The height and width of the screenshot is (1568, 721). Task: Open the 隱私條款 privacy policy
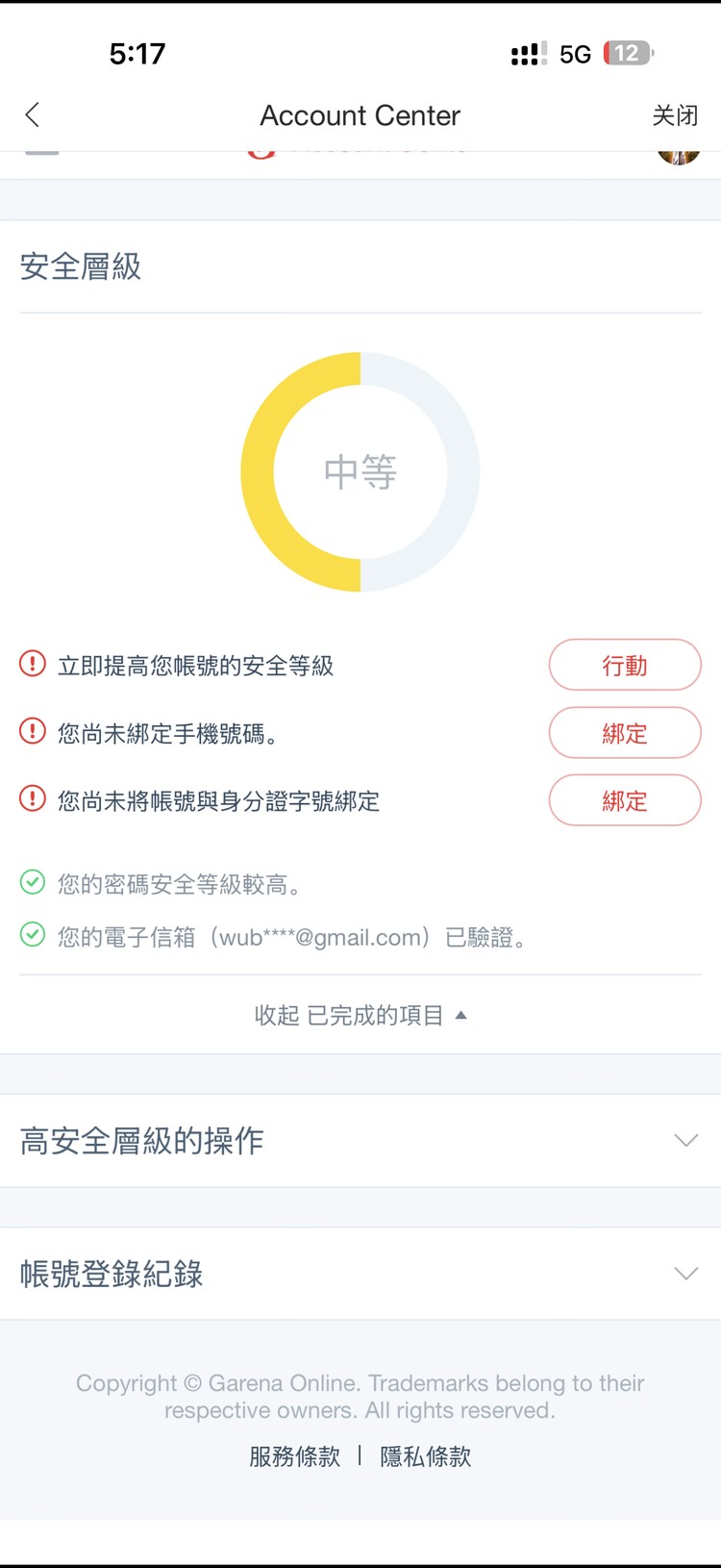[x=427, y=1456]
